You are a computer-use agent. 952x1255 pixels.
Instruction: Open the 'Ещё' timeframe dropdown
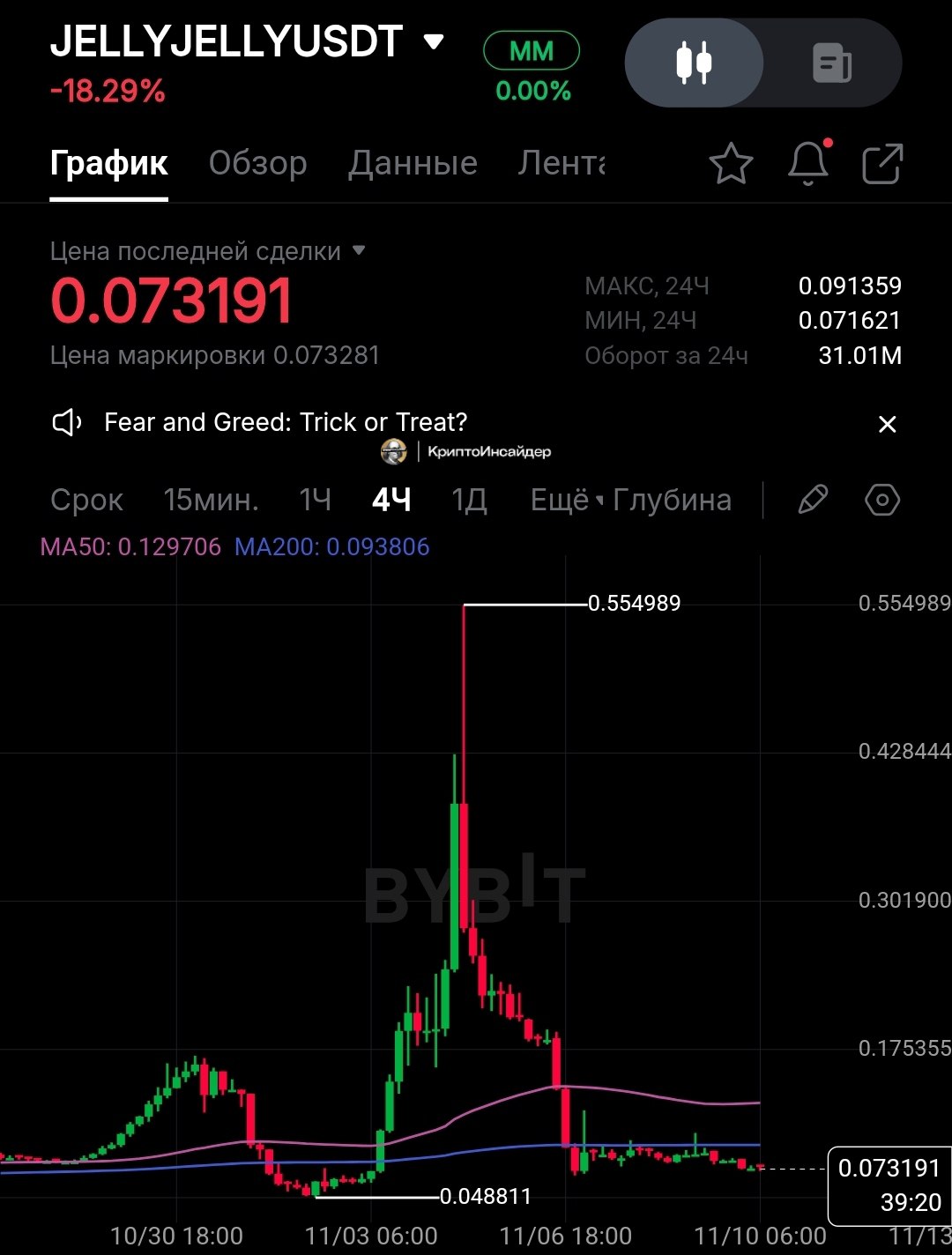tap(565, 500)
